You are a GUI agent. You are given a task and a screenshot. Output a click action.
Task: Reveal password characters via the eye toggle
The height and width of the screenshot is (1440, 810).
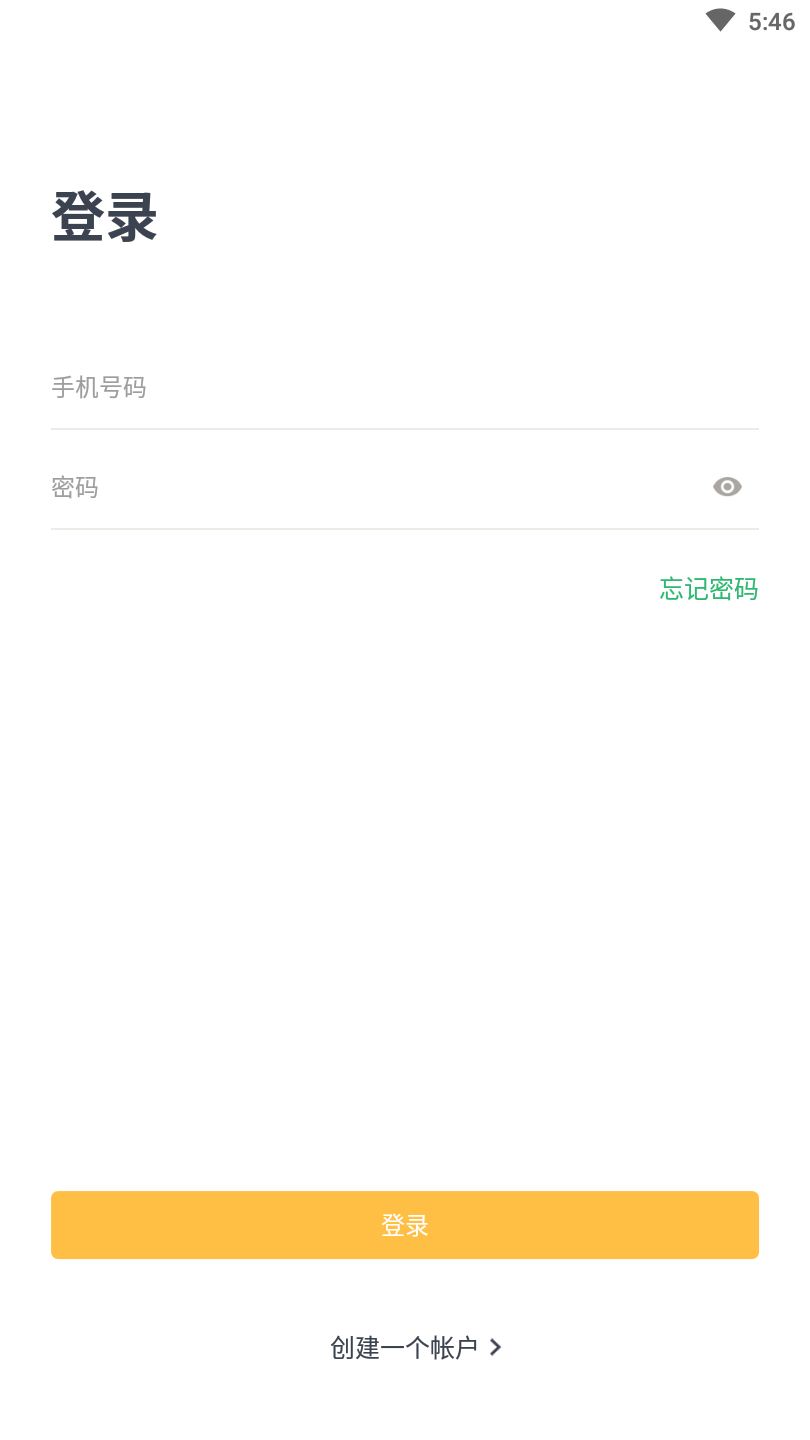coord(727,487)
